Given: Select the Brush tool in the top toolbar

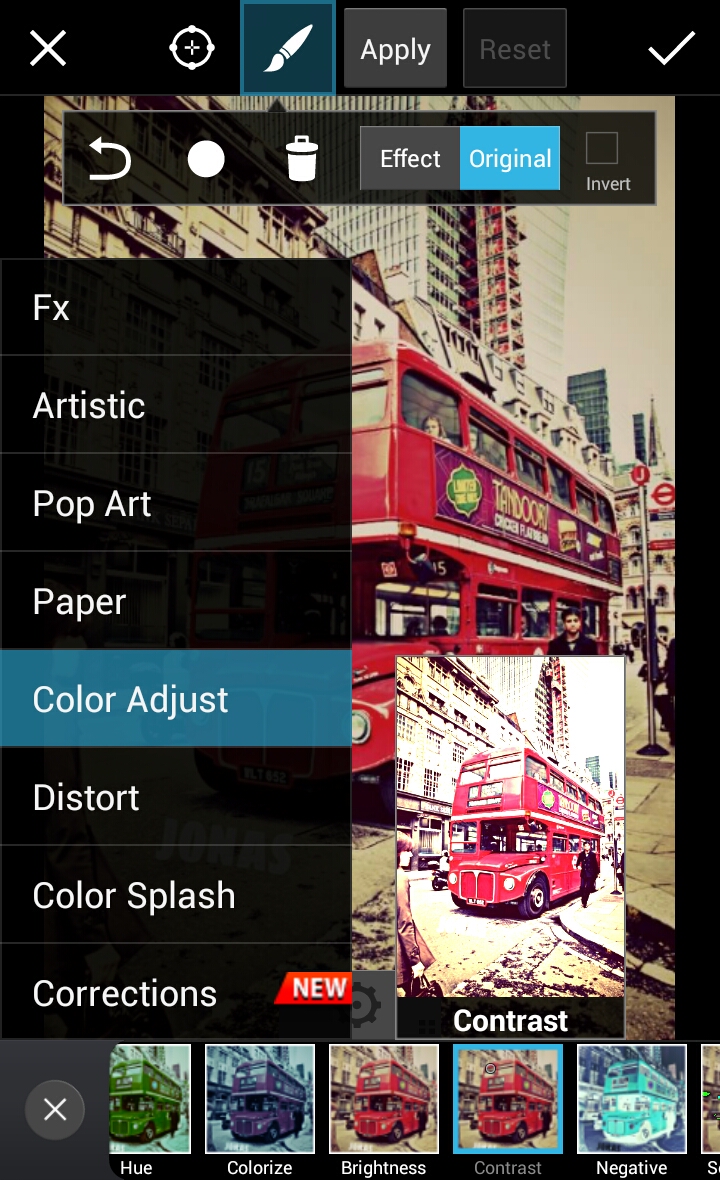Looking at the screenshot, I should pyautogui.click(x=287, y=47).
